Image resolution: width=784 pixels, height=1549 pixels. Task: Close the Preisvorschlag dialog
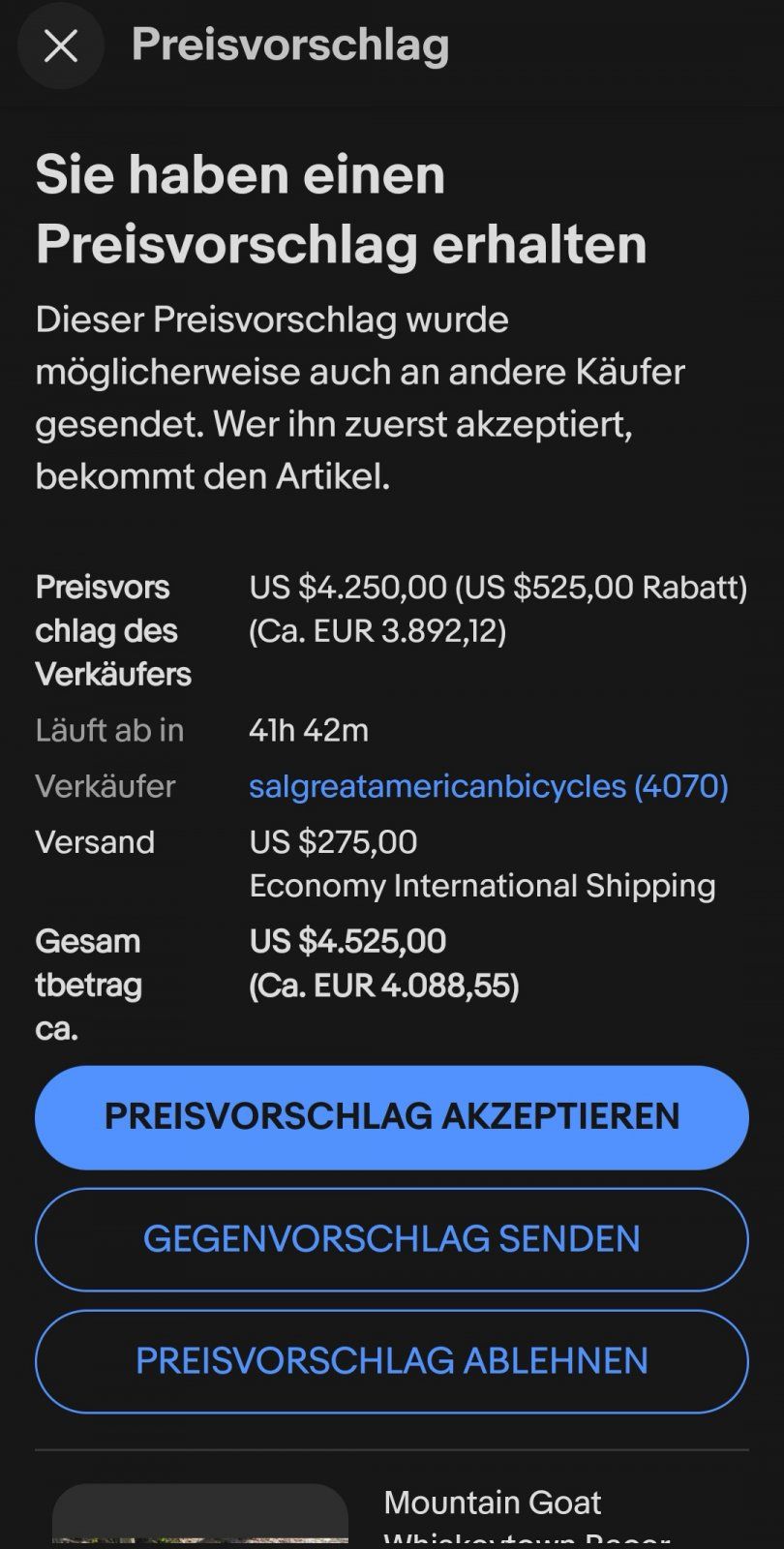[x=60, y=46]
